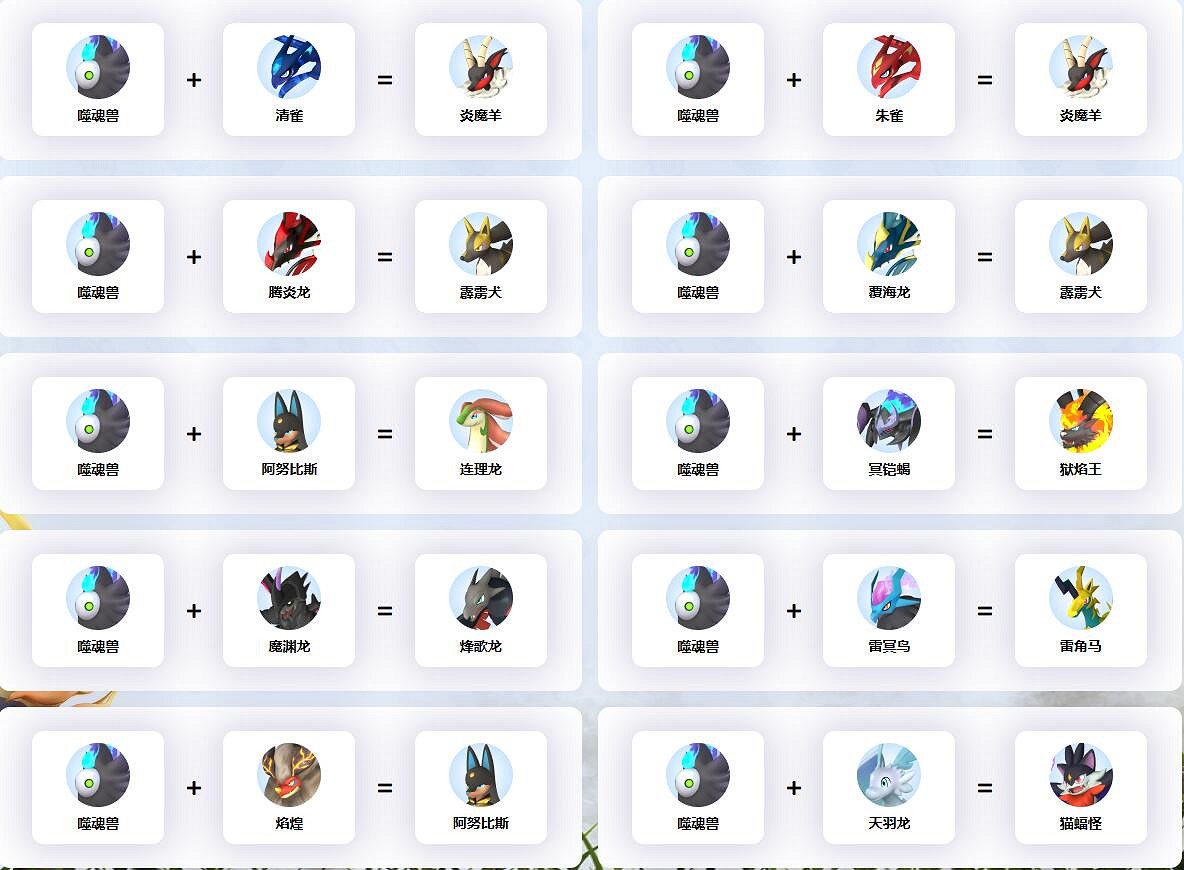This screenshot has width=1184, height=870.
Task: View the 猫蝠怪 result tile
Action: click(x=1081, y=787)
